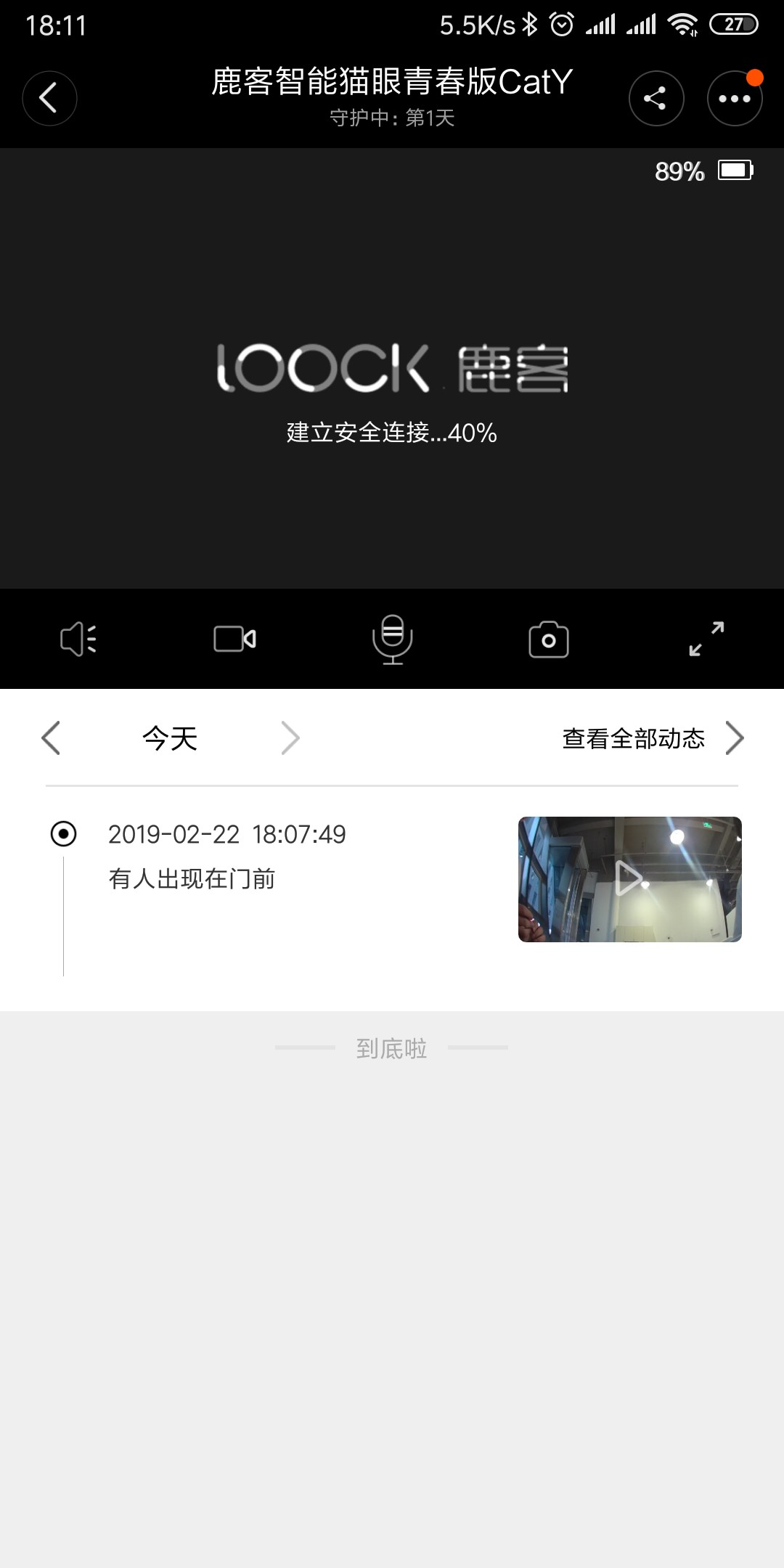784x1568 pixels.
Task: Expand video to full screen
Action: pos(706,639)
